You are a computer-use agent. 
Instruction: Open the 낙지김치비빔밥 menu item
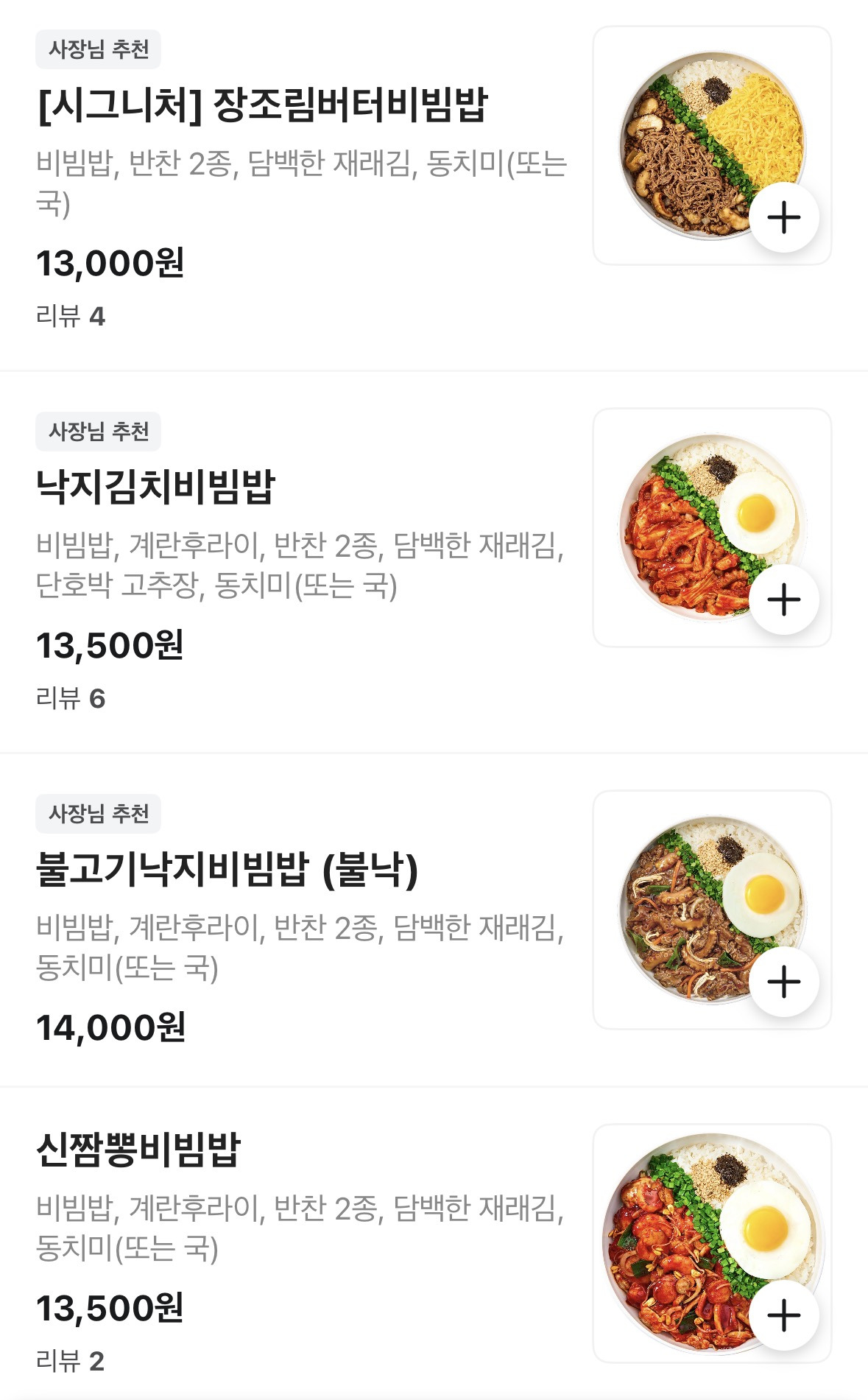point(155,487)
